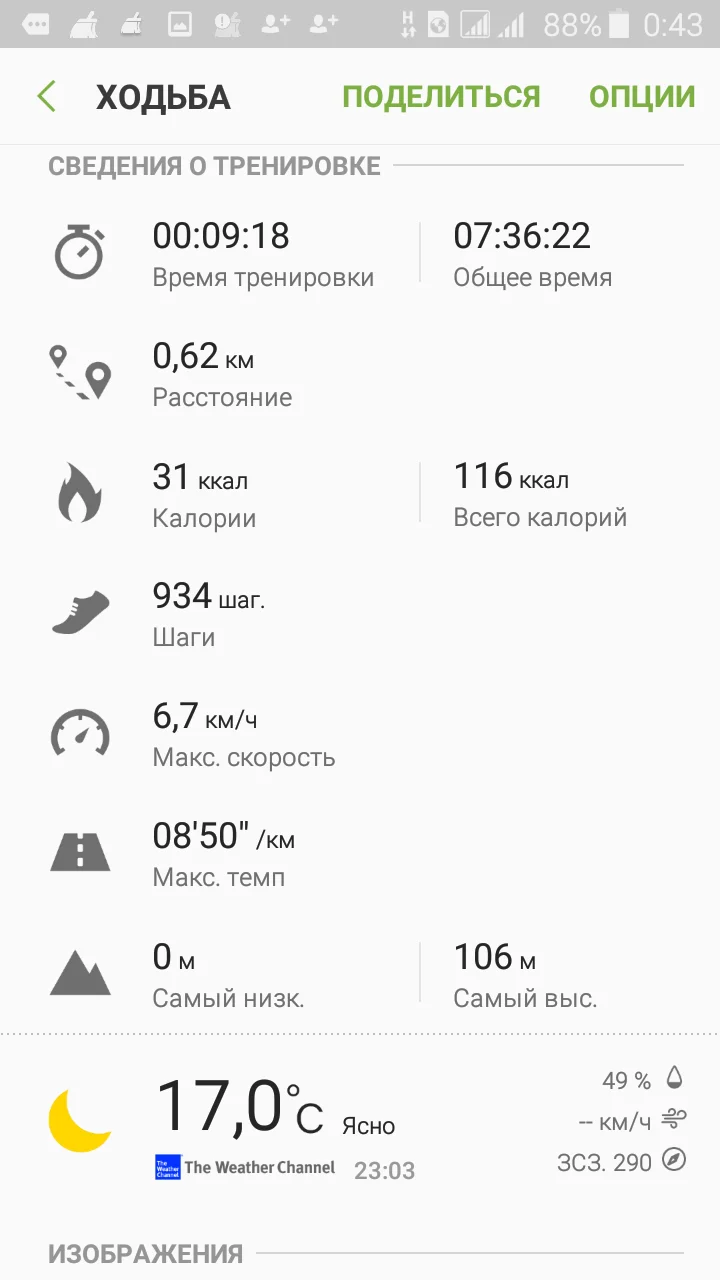Tap ПОДЕЛИТЬСЯ to share the workout
The image size is (720, 1280).
(441, 97)
